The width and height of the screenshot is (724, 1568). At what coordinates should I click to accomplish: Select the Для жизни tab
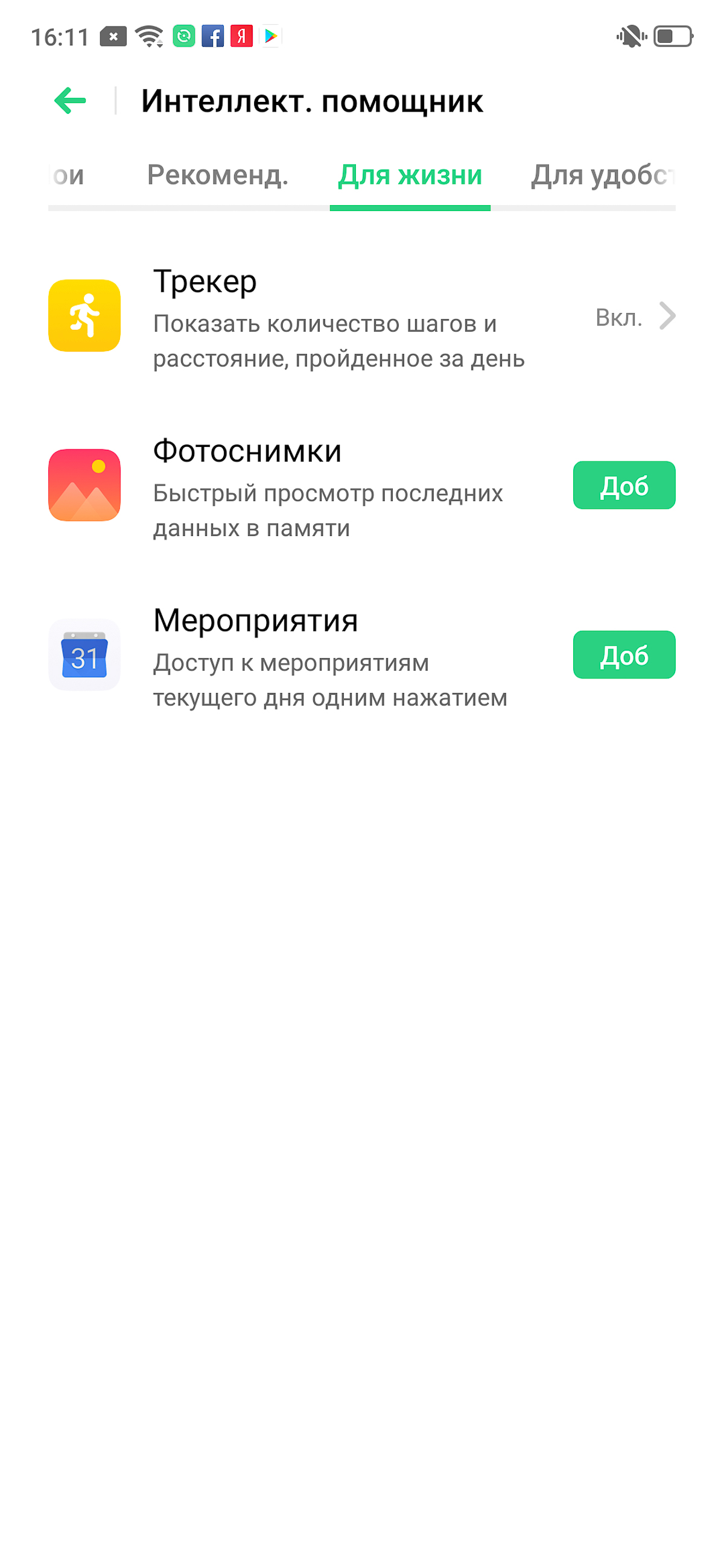point(410,175)
